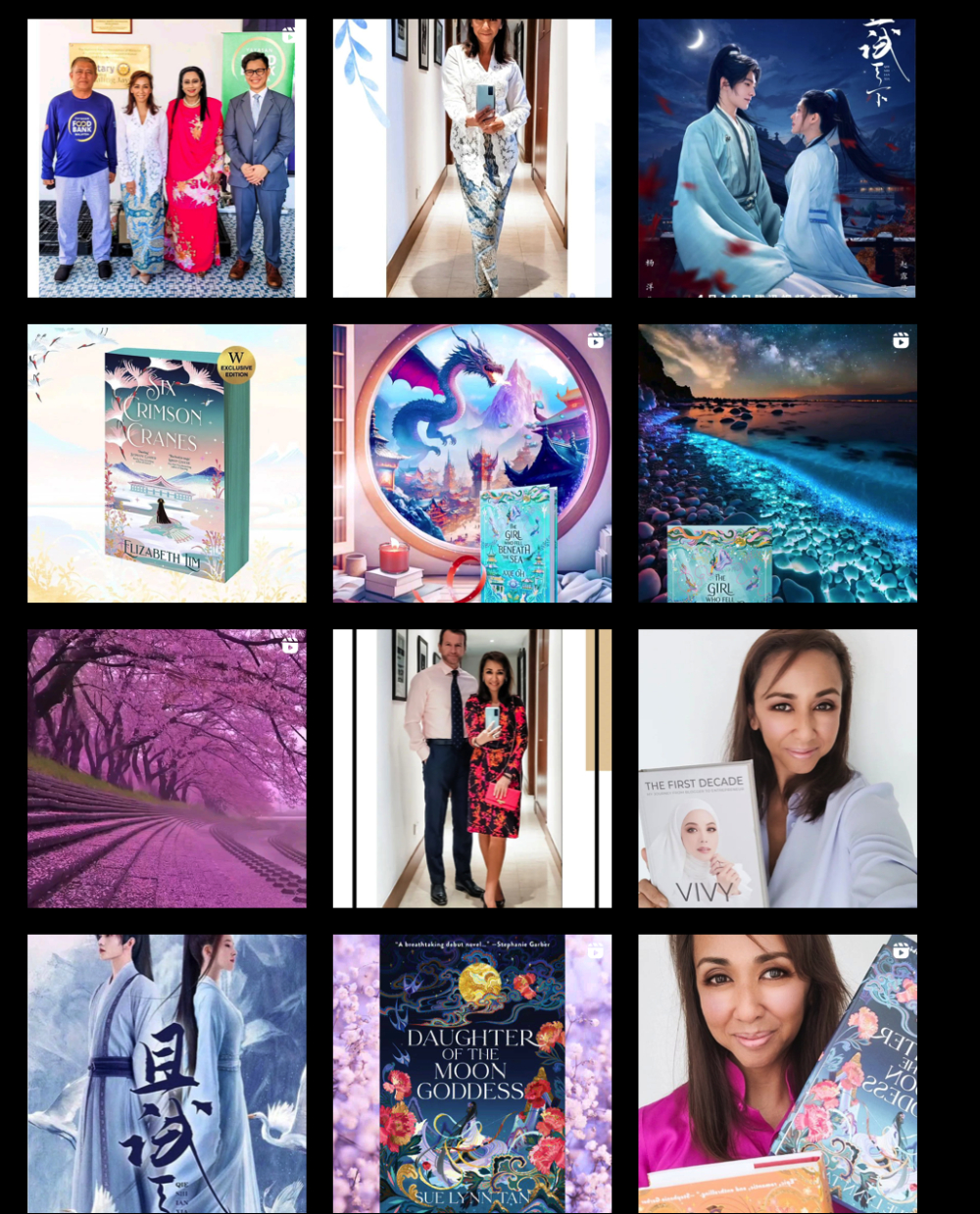
Task: Open the couple's hallway mirror selfie
Action: pos(472,768)
